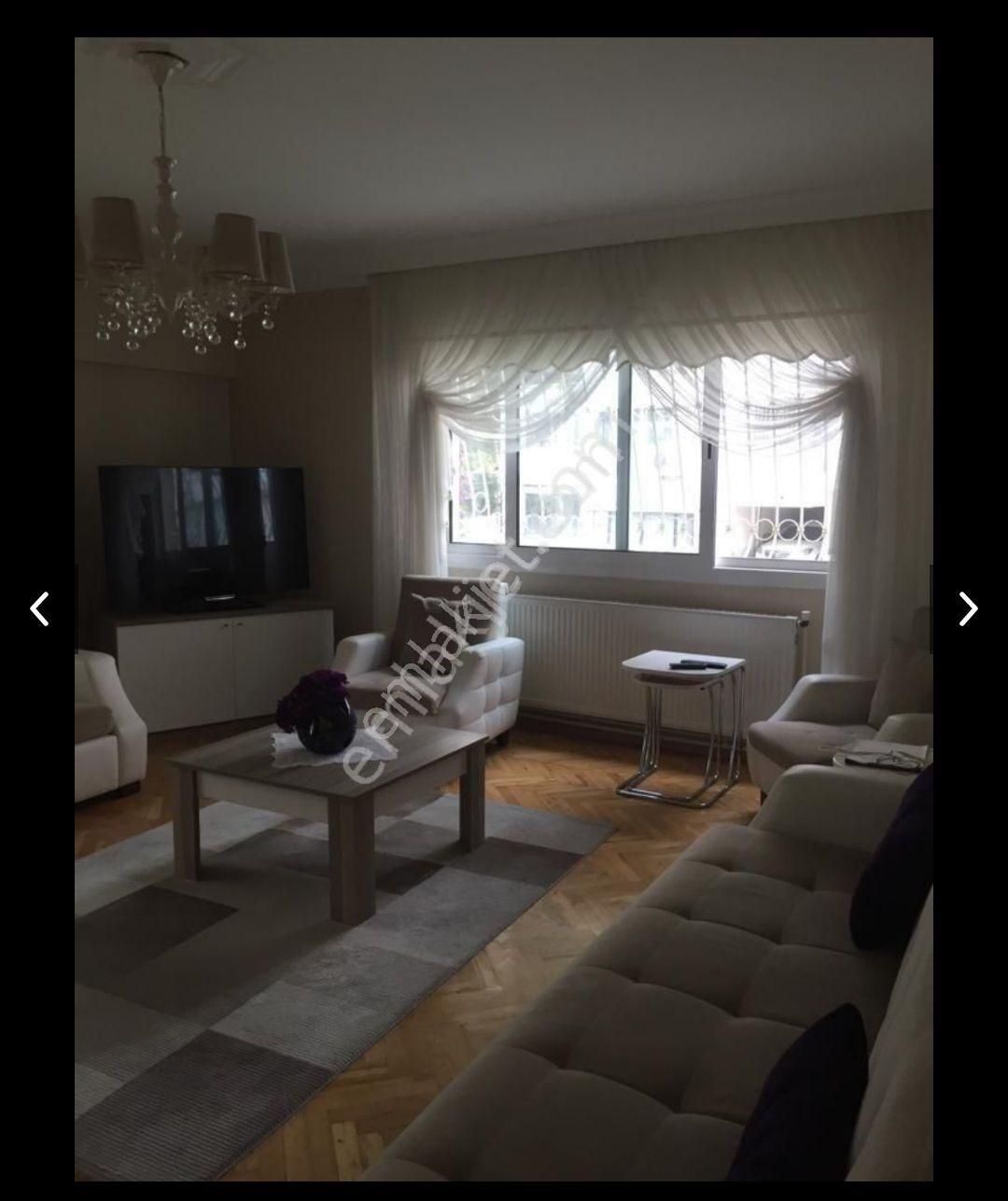Screen dimensions: 1008x1201
Task: Show the next photo
Action: coord(968,608)
